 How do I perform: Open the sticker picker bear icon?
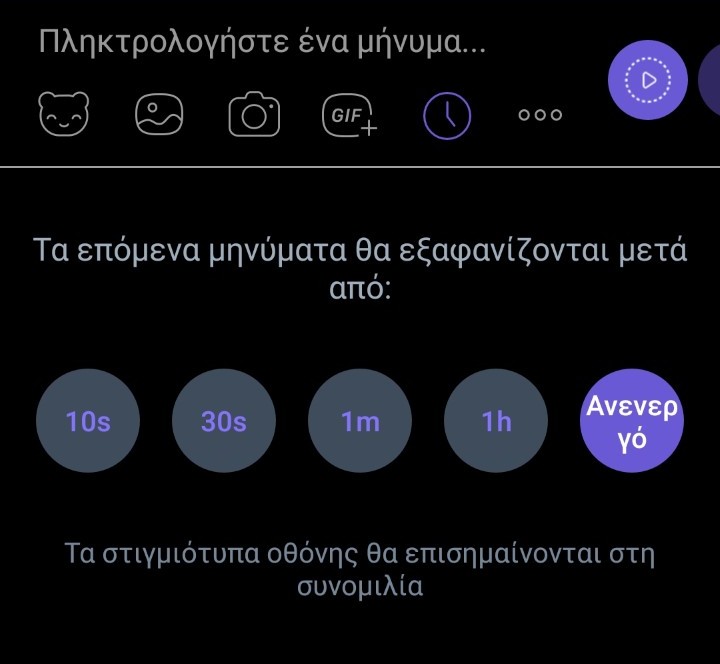(63, 114)
